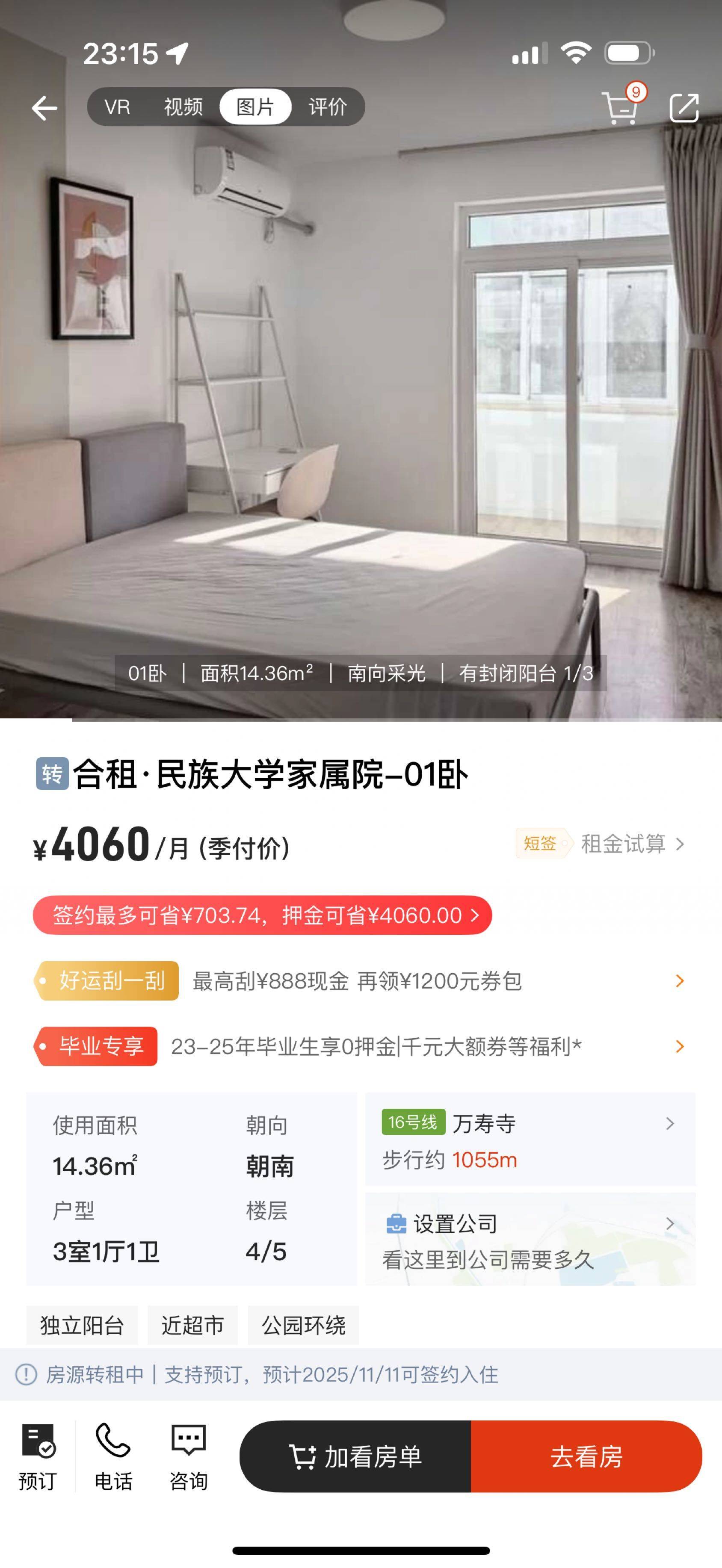
Task: Open 咨询 chat consultation
Action: [189, 1456]
